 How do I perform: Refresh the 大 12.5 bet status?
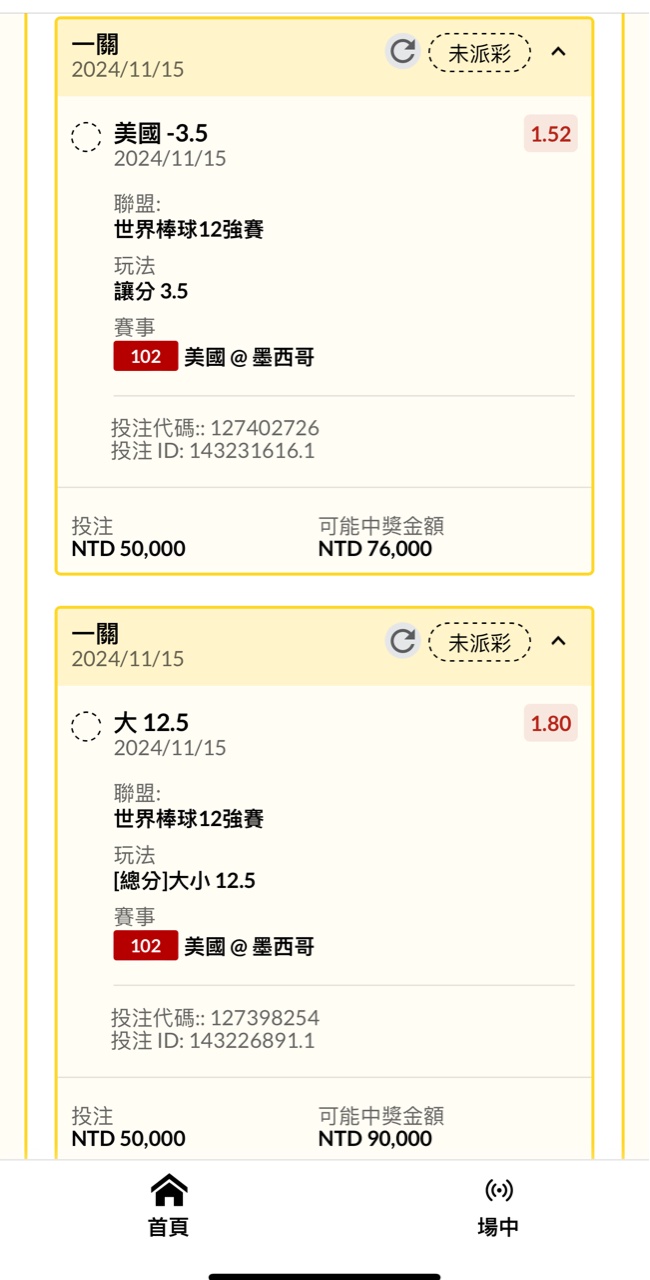(402, 641)
